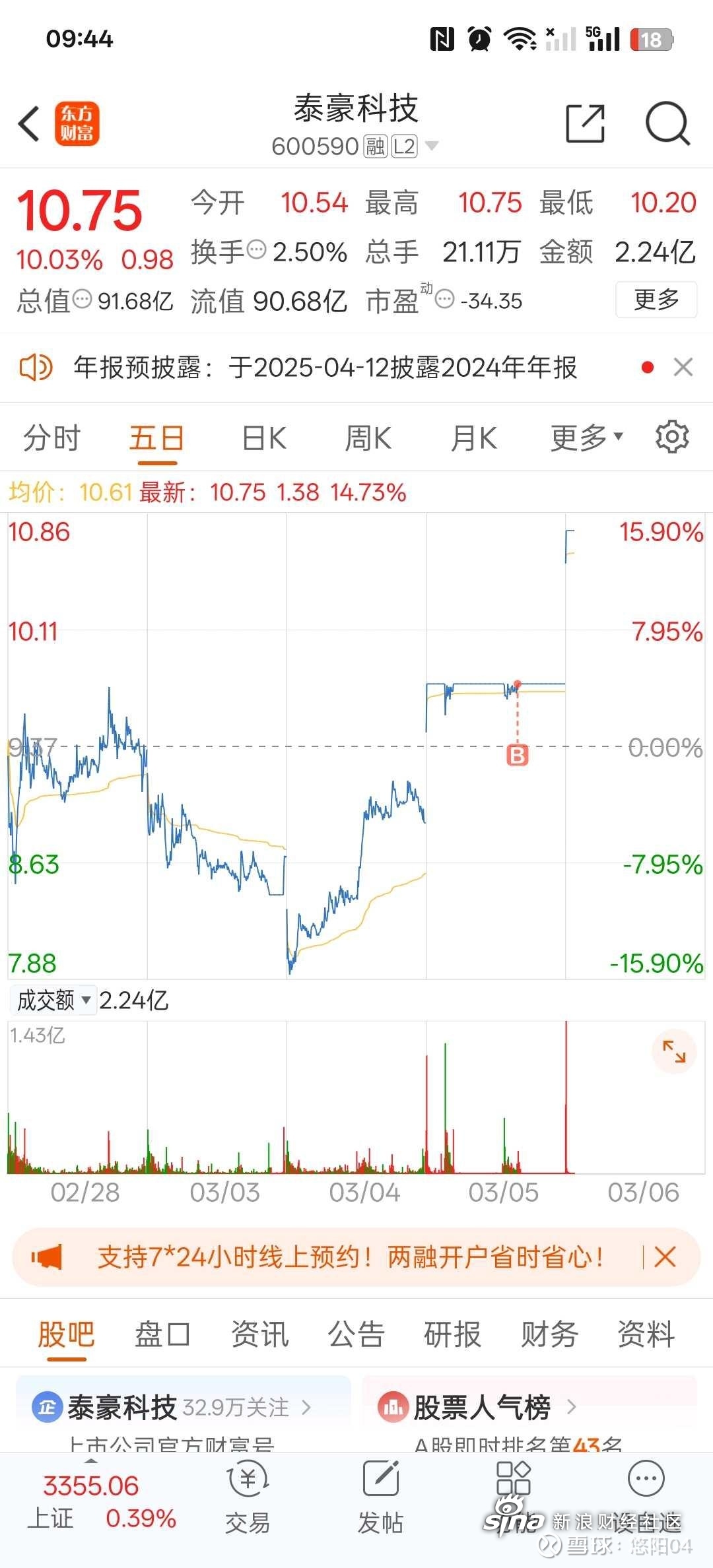Expand more quote details via 更多 button

(x=656, y=300)
